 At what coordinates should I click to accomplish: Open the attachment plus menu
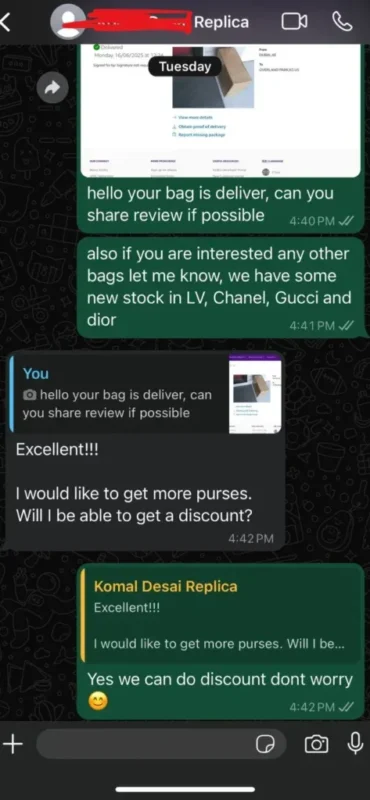coord(13,745)
